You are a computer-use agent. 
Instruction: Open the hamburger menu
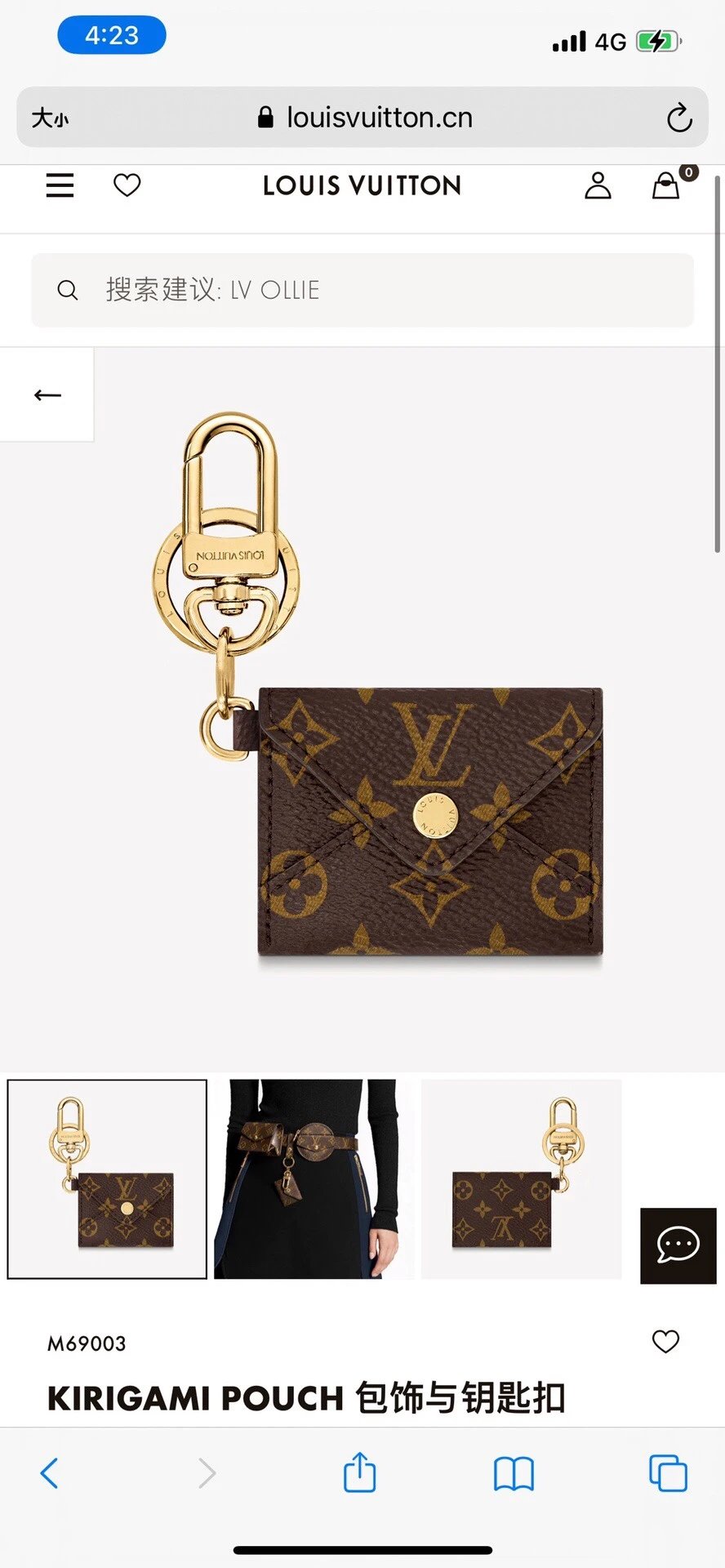60,185
